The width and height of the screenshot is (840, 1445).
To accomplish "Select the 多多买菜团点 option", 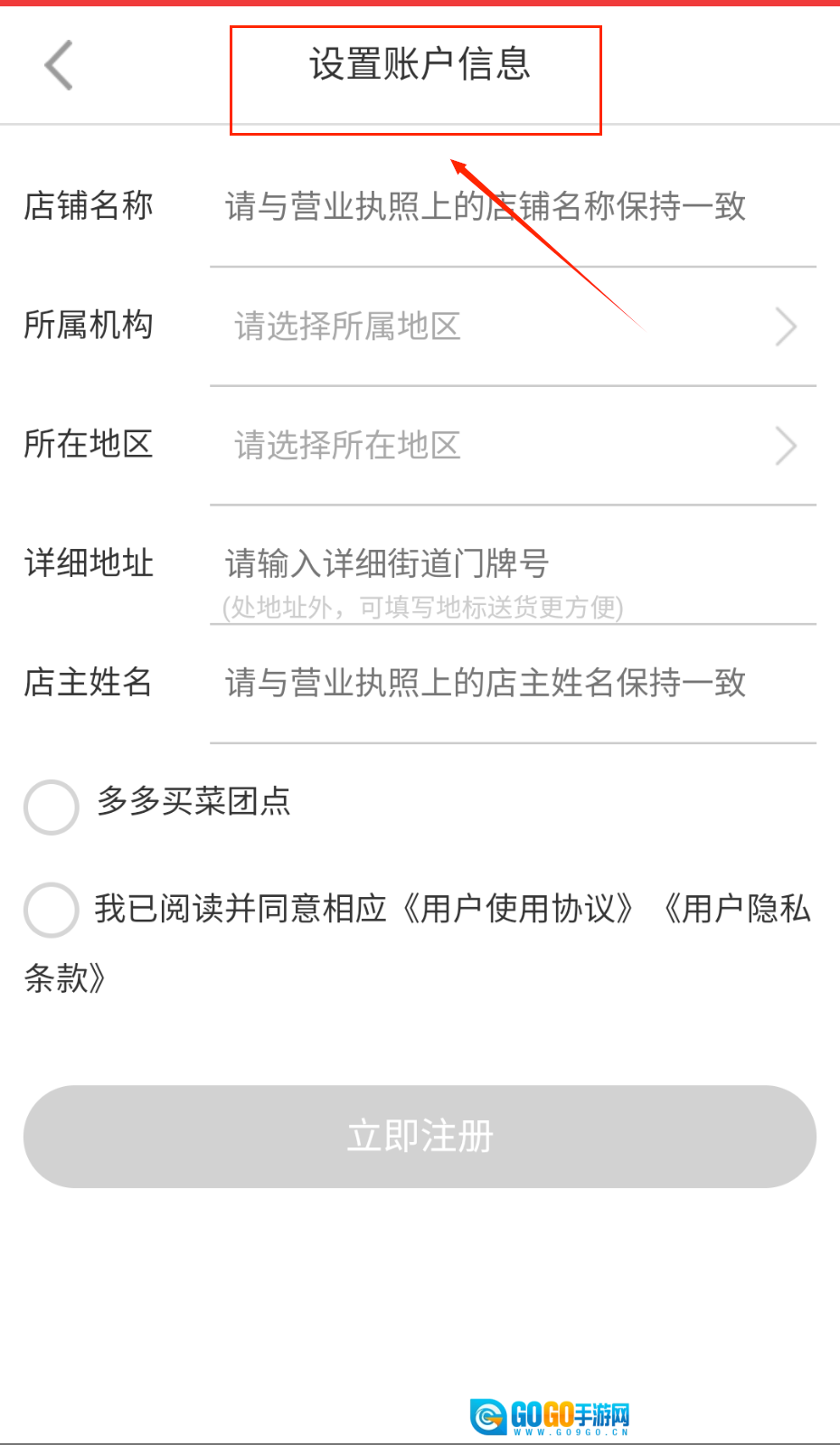I will point(52,807).
